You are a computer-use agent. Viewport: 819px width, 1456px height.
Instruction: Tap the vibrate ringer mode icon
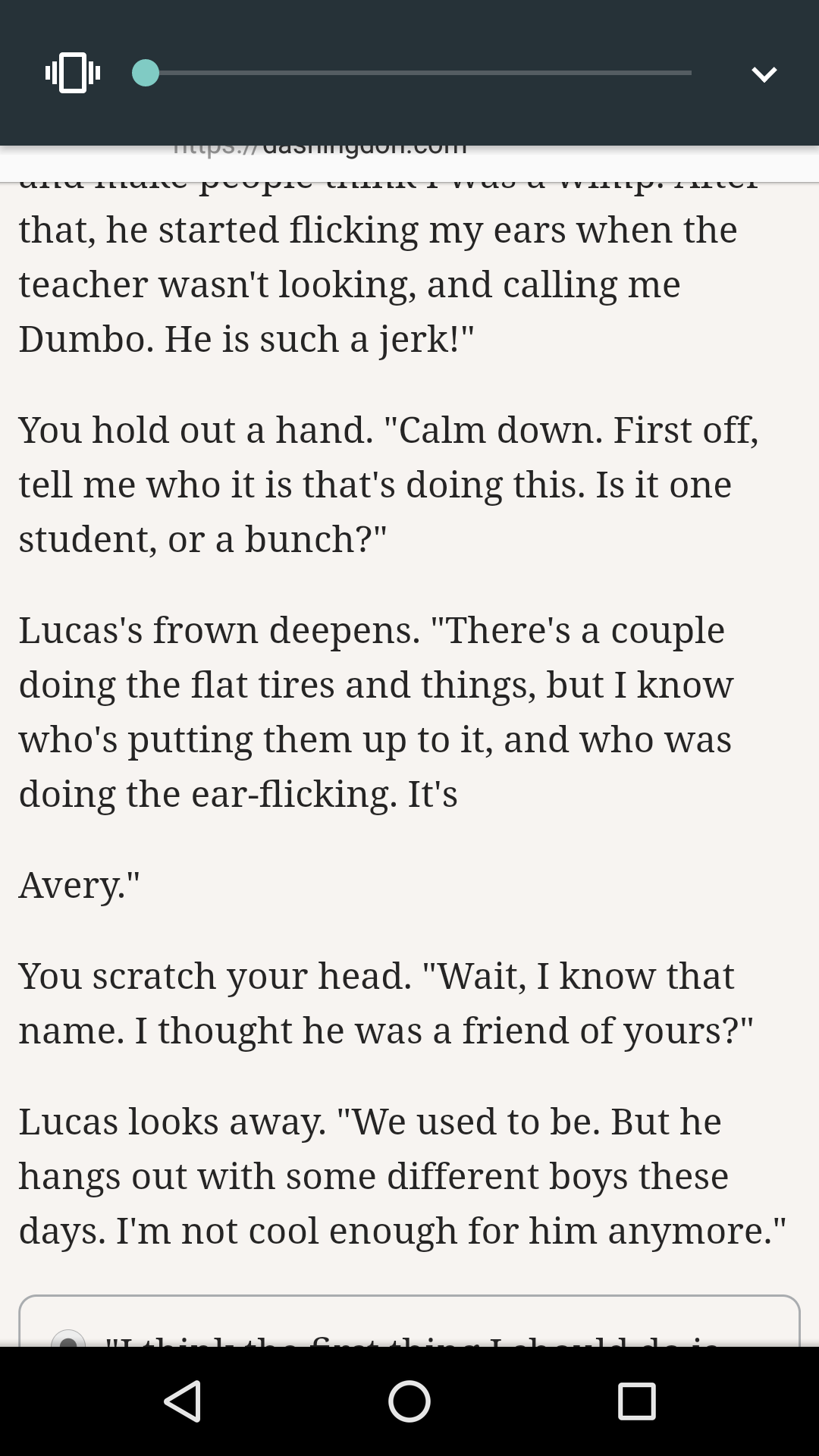click(73, 74)
